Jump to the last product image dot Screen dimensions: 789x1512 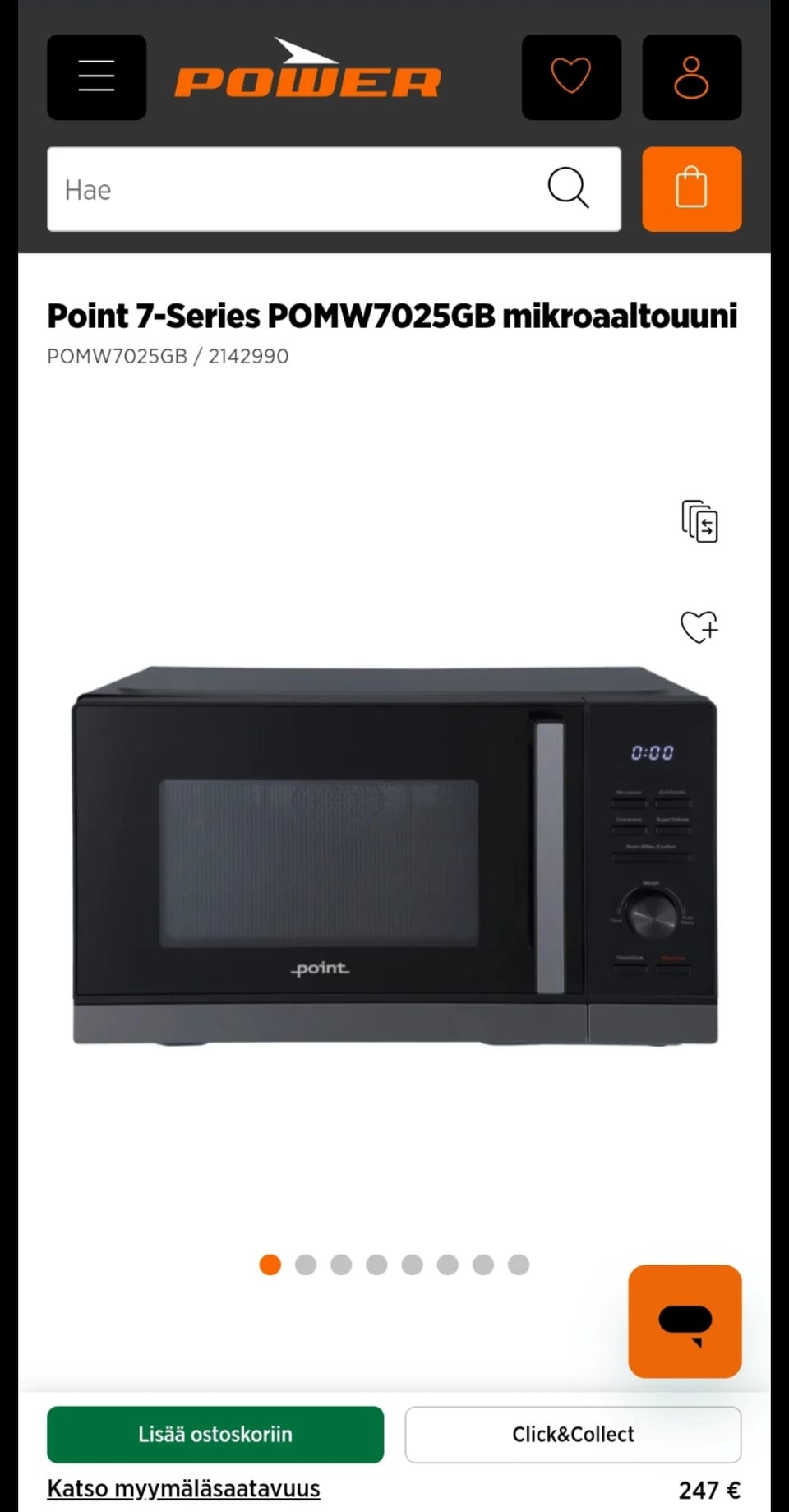tap(519, 1265)
